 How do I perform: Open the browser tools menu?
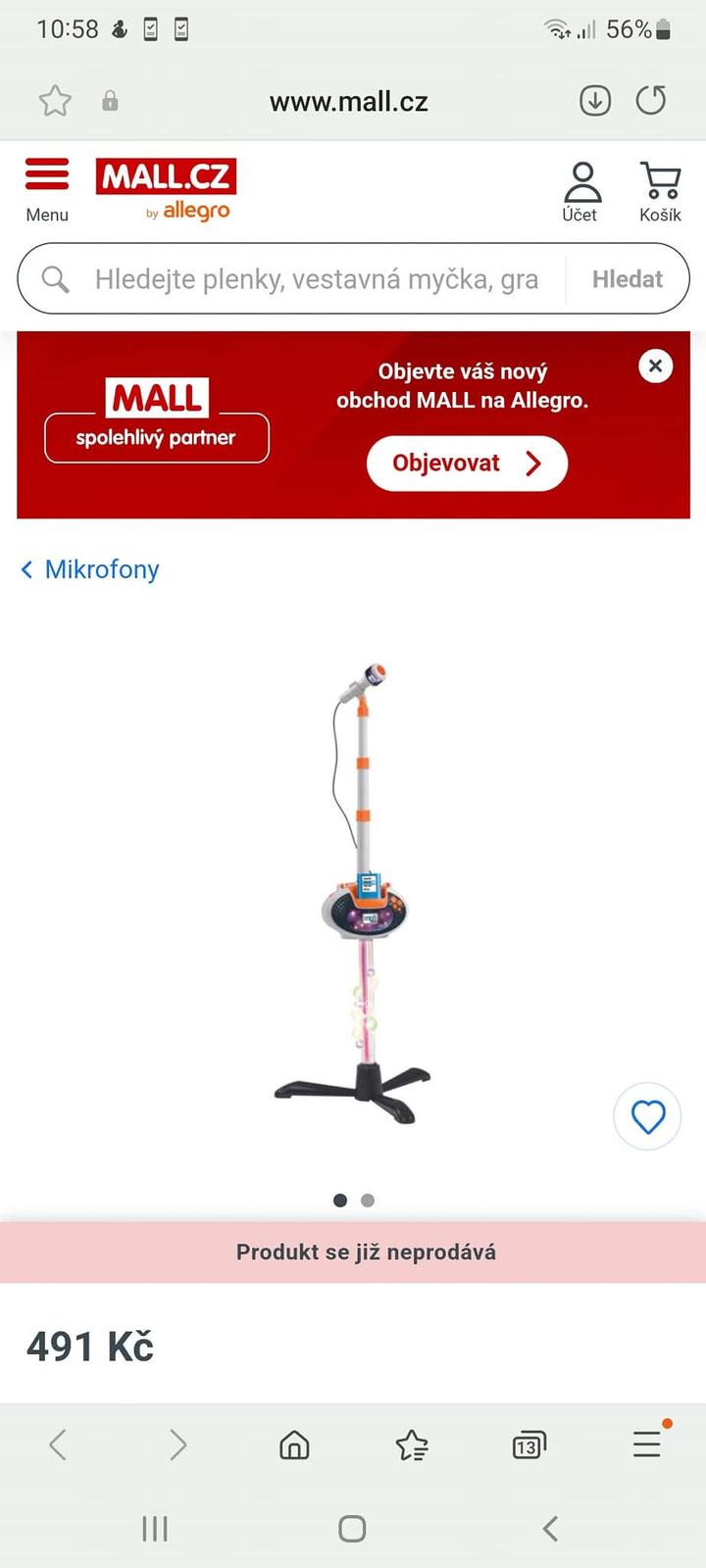pos(647,1444)
